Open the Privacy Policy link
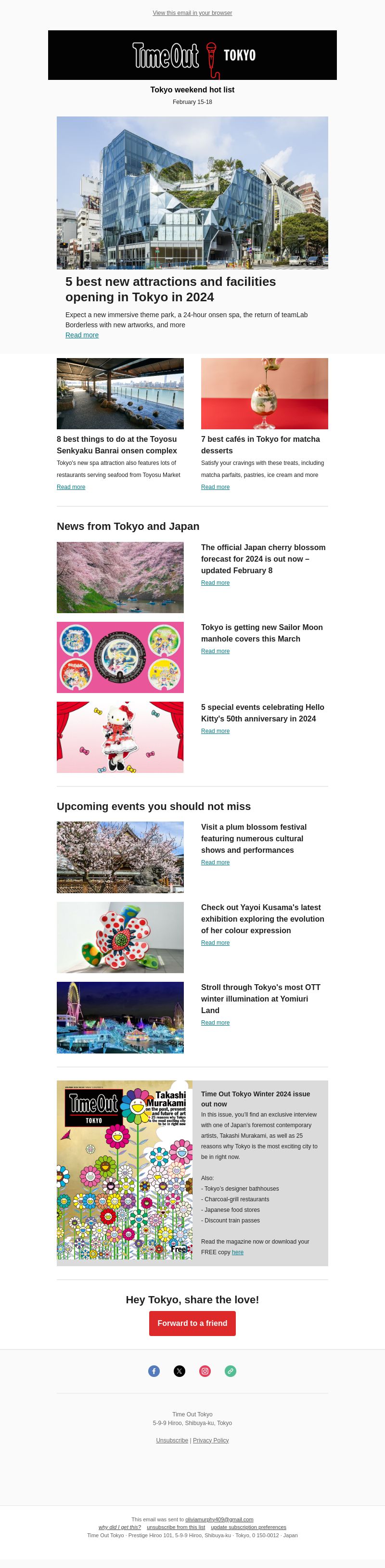 tap(210, 1439)
